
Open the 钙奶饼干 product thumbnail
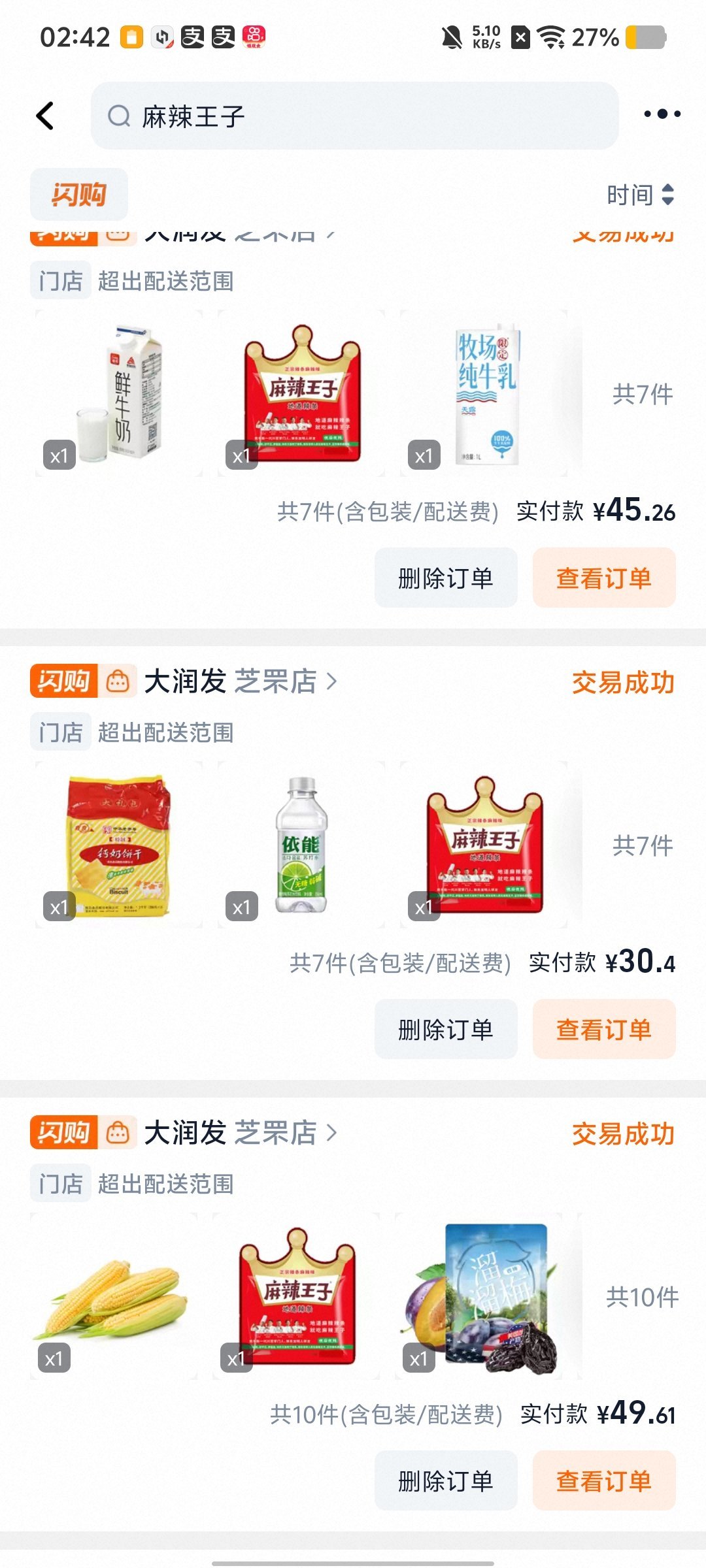[x=119, y=845]
